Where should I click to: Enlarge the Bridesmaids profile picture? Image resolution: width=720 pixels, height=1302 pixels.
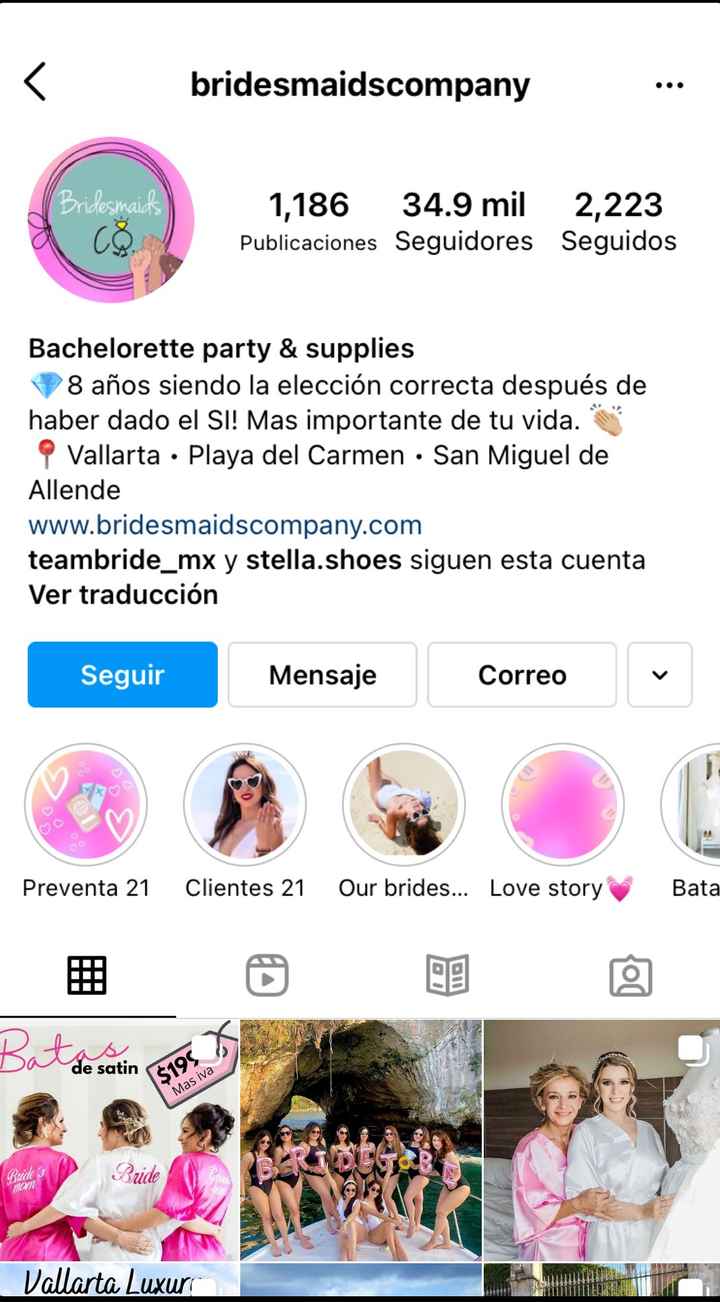tap(110, 220)
